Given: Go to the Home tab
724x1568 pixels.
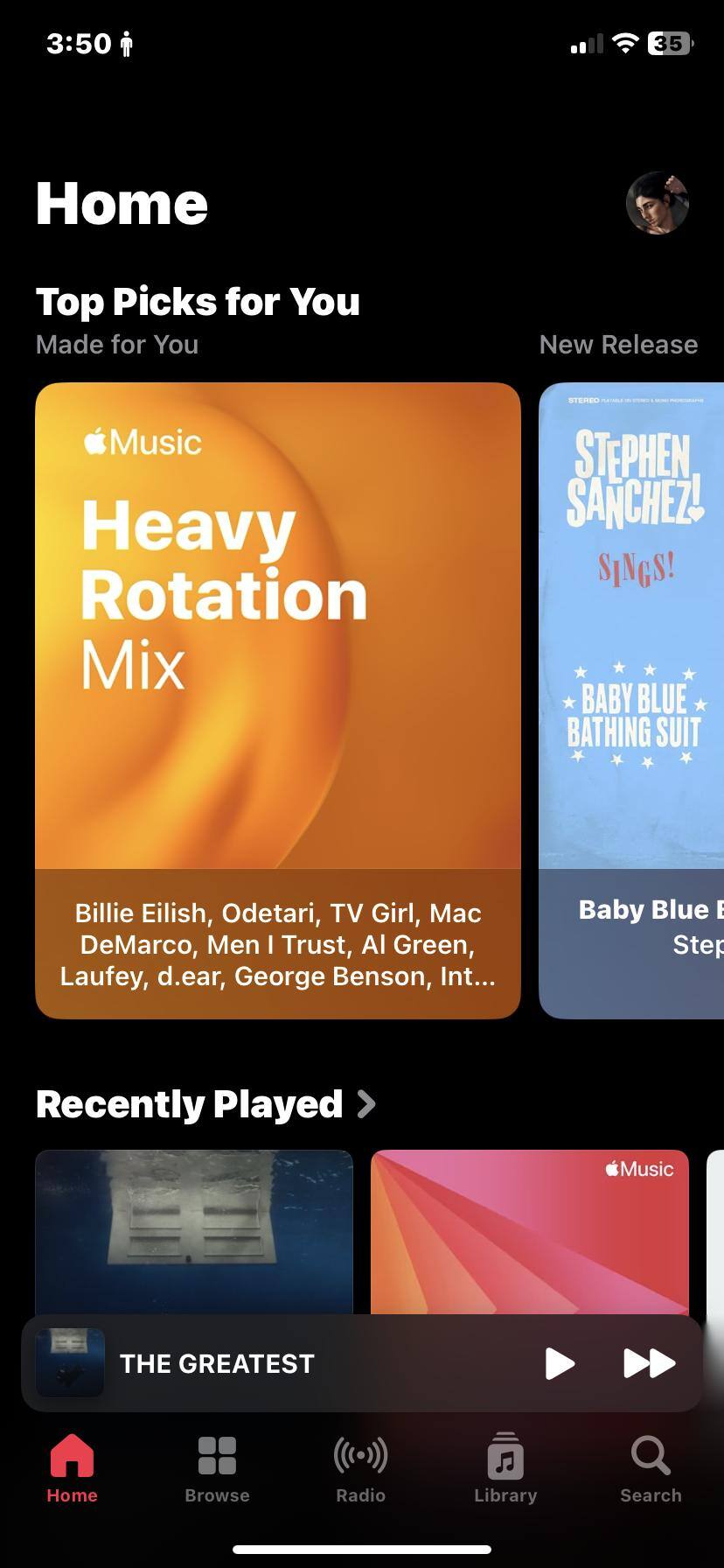Looking at the screenshot, I should (x=72, y=1470).
